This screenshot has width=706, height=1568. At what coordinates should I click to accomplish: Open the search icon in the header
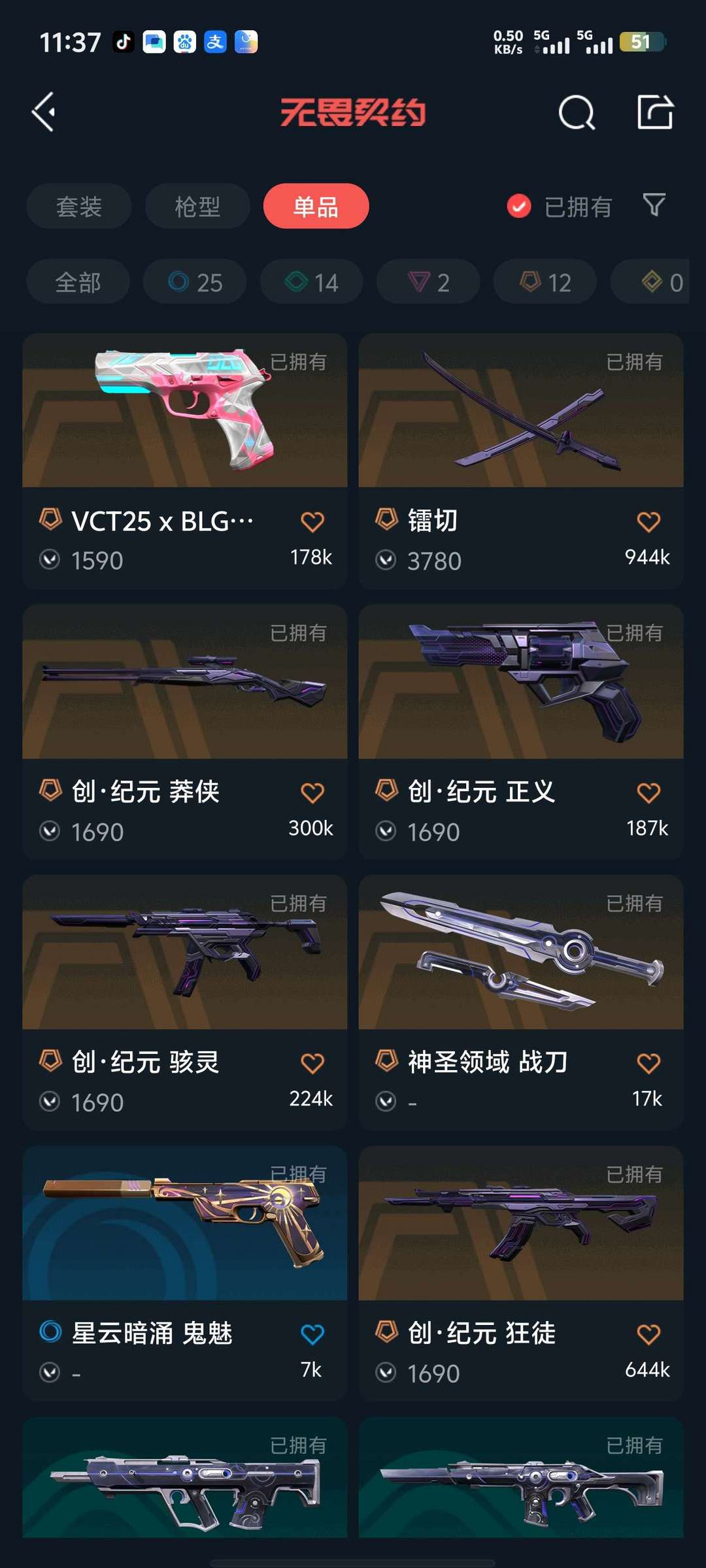click(577, 113)
